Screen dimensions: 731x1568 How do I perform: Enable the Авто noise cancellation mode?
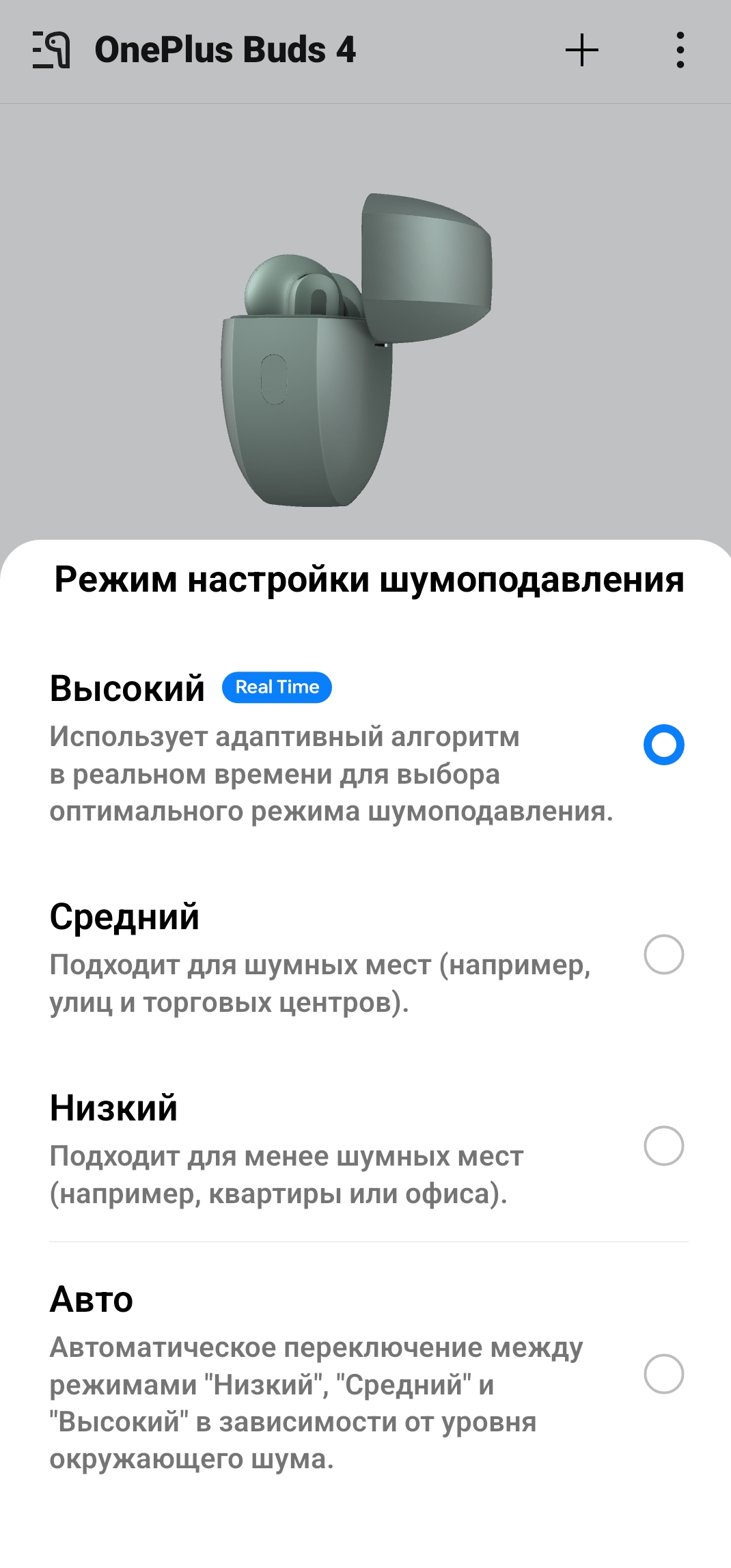(663, 1374)
